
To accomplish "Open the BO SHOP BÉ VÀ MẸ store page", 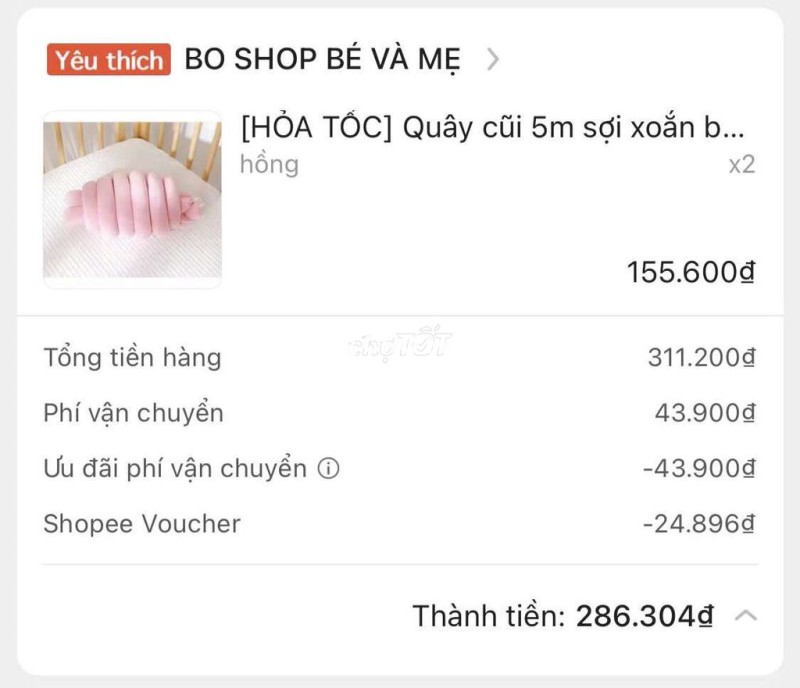I will tap(322, 60).
